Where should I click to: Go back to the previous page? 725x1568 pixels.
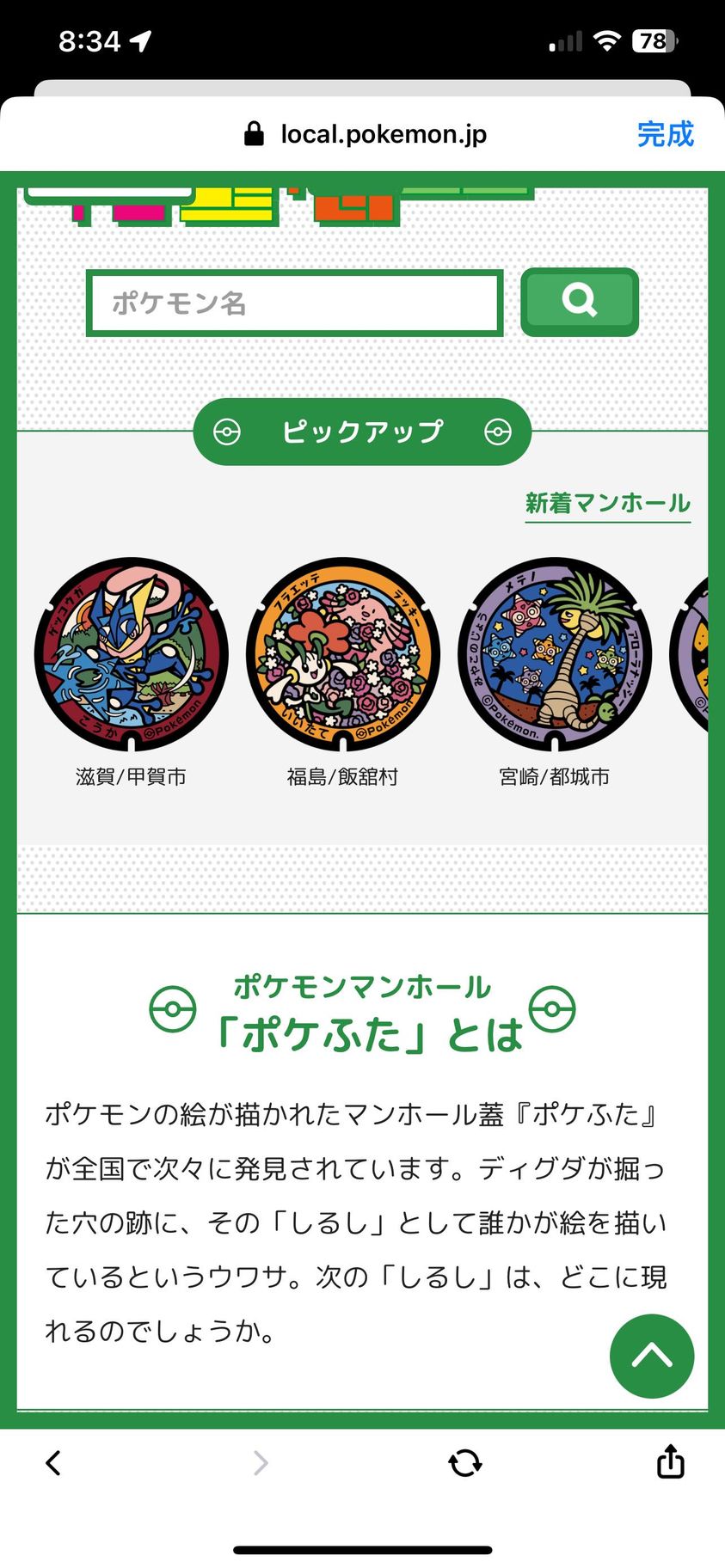tap(53, 1462)
